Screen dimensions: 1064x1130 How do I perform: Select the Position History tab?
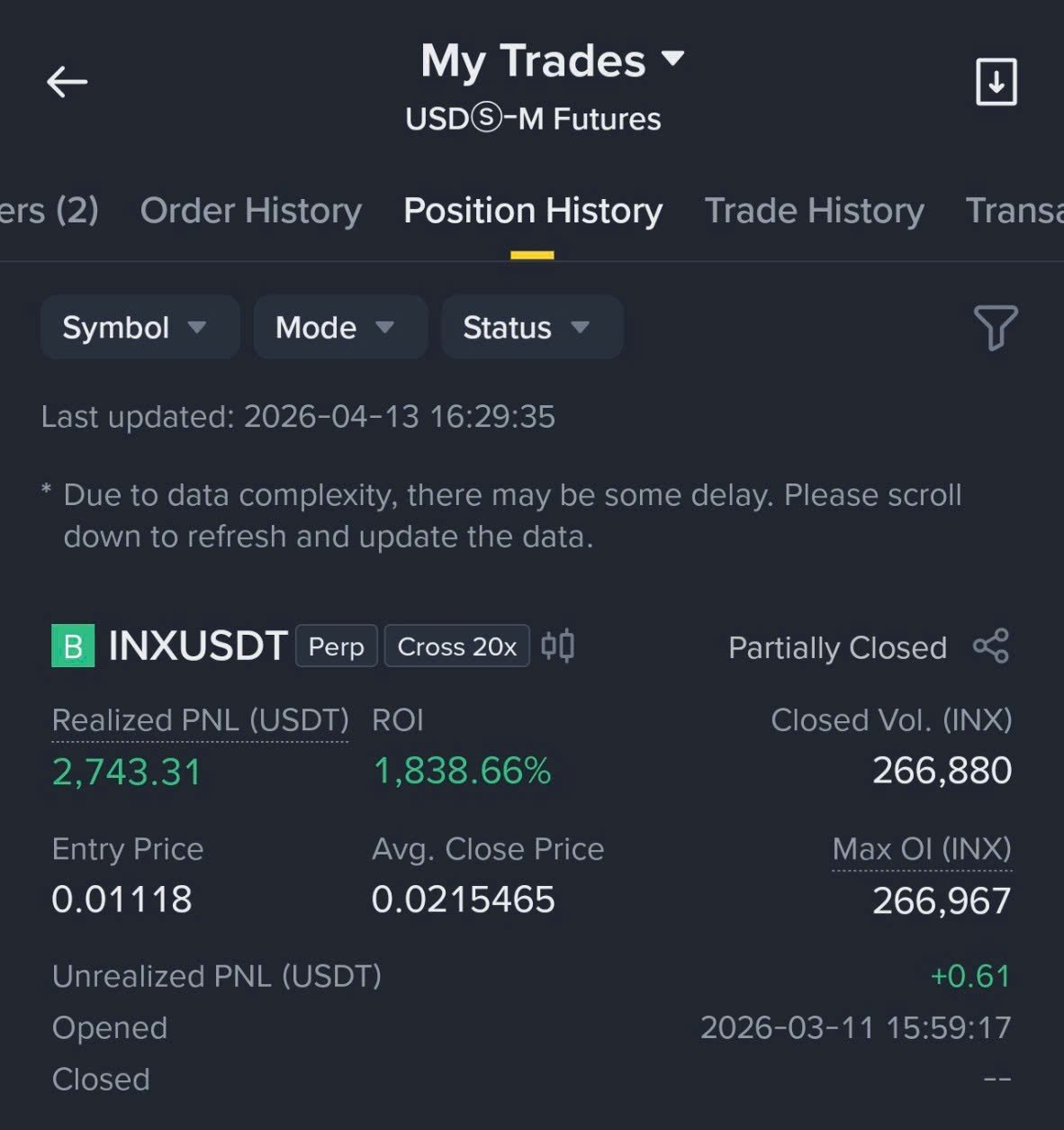(533, 211)
